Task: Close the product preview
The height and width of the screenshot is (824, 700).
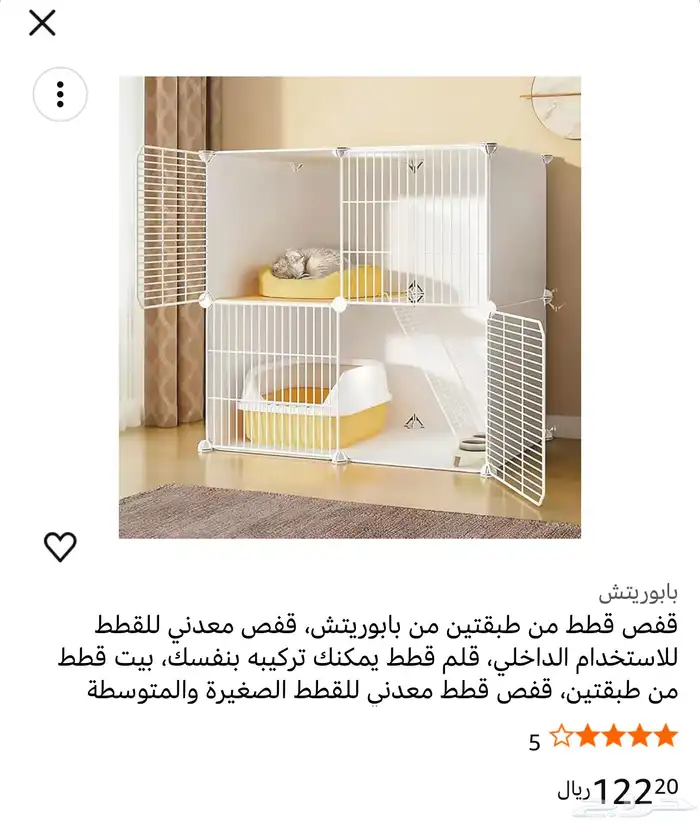Action: point(42,22)
